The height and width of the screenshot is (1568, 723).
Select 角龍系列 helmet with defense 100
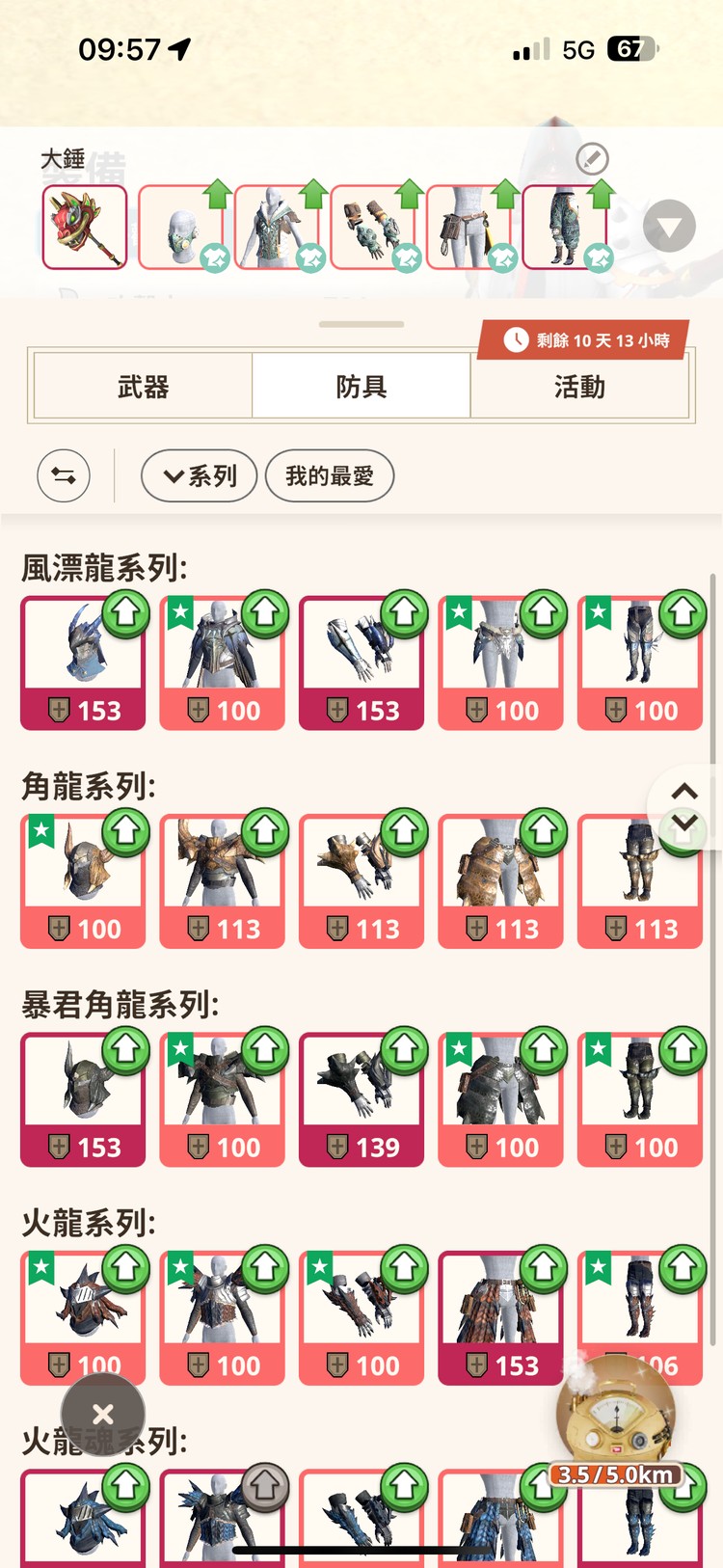click(83, 880)
